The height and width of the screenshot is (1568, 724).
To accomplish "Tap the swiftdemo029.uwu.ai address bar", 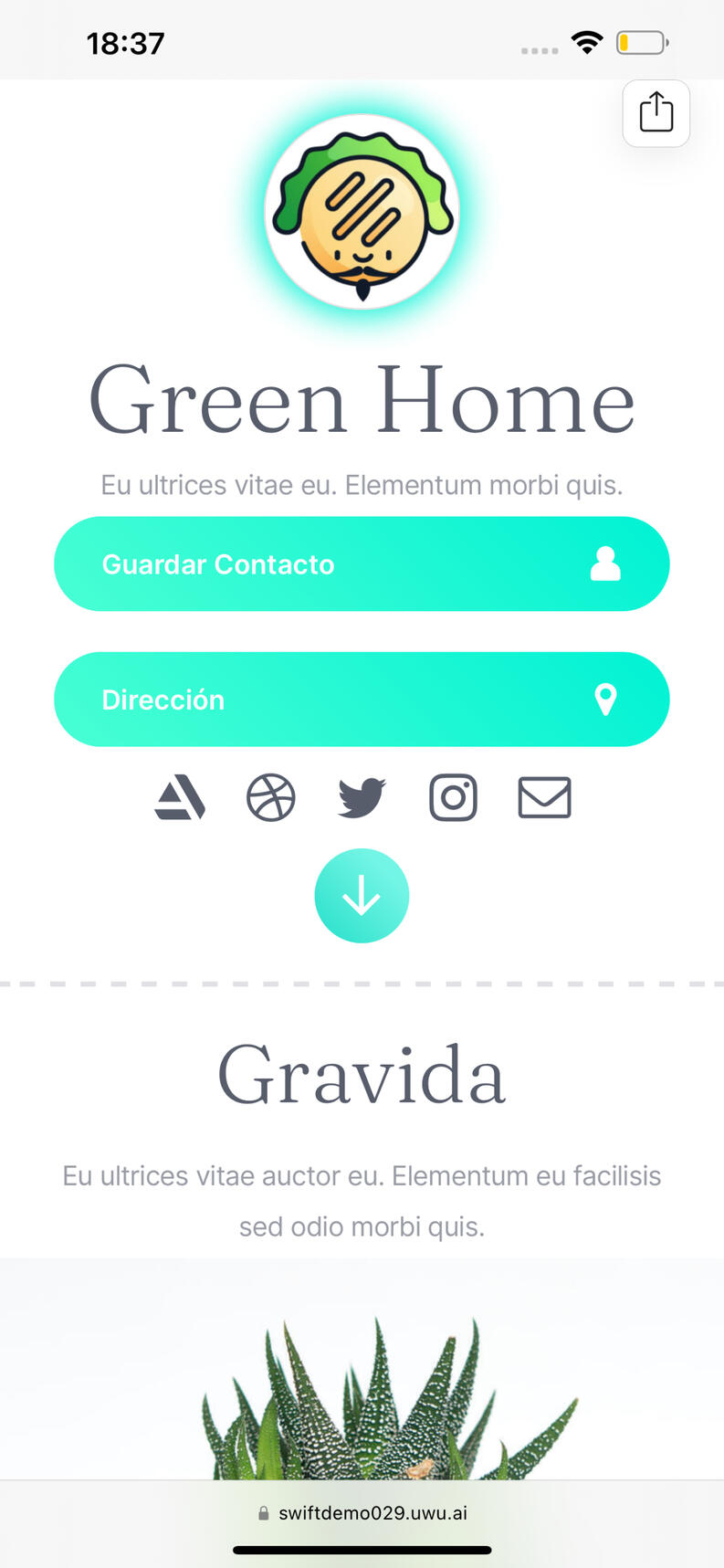I will [x=363, y=1513].
